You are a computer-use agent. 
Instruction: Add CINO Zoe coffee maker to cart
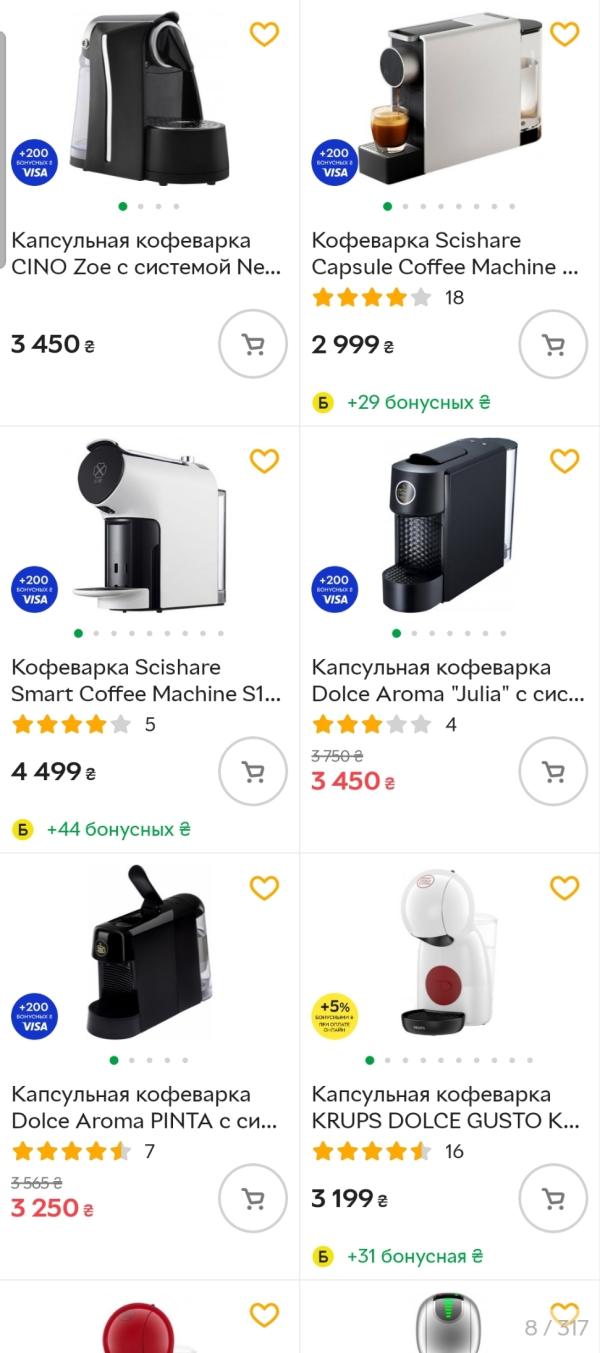253,345
